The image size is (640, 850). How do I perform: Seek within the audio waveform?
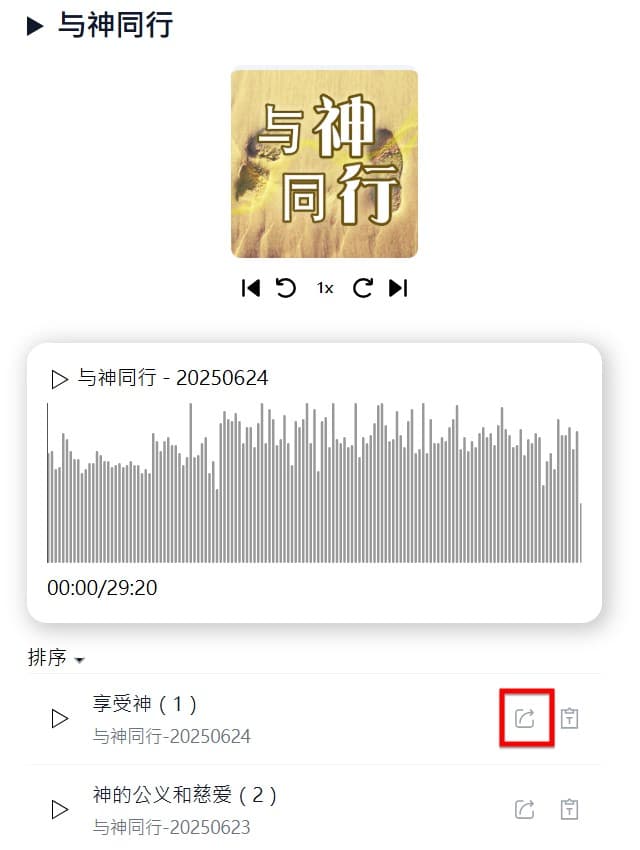point(314,484)
